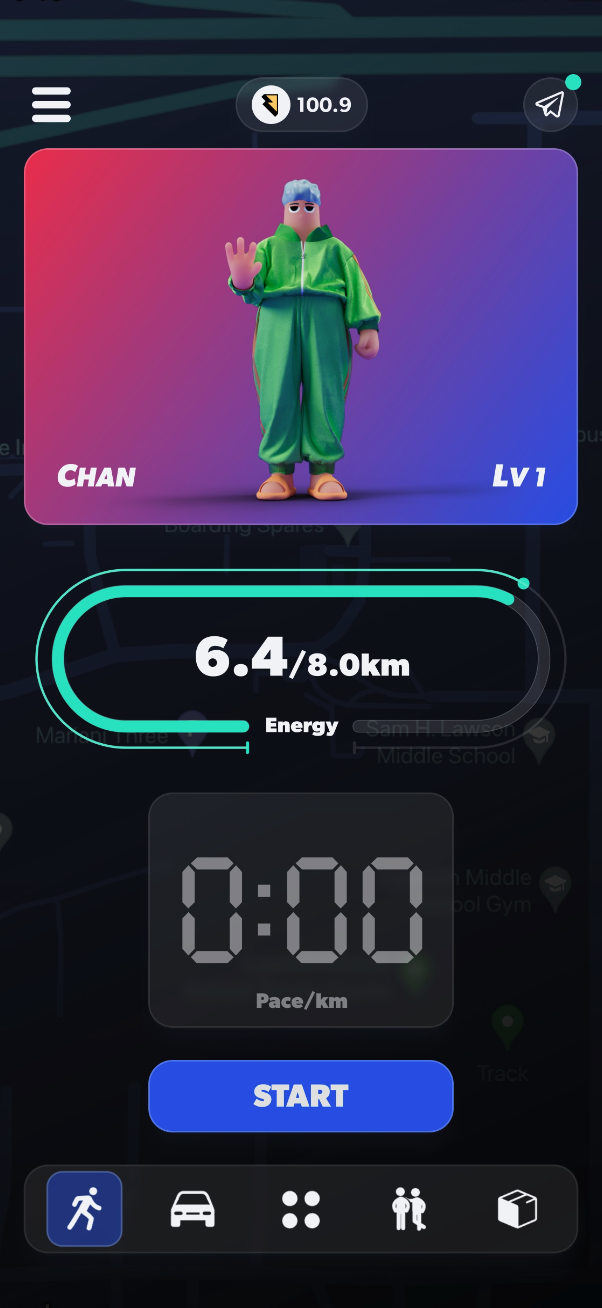This screenshot has width=602, height=1308.
Task: Open the hamburger menu
Action: click(x=51, y=105)
